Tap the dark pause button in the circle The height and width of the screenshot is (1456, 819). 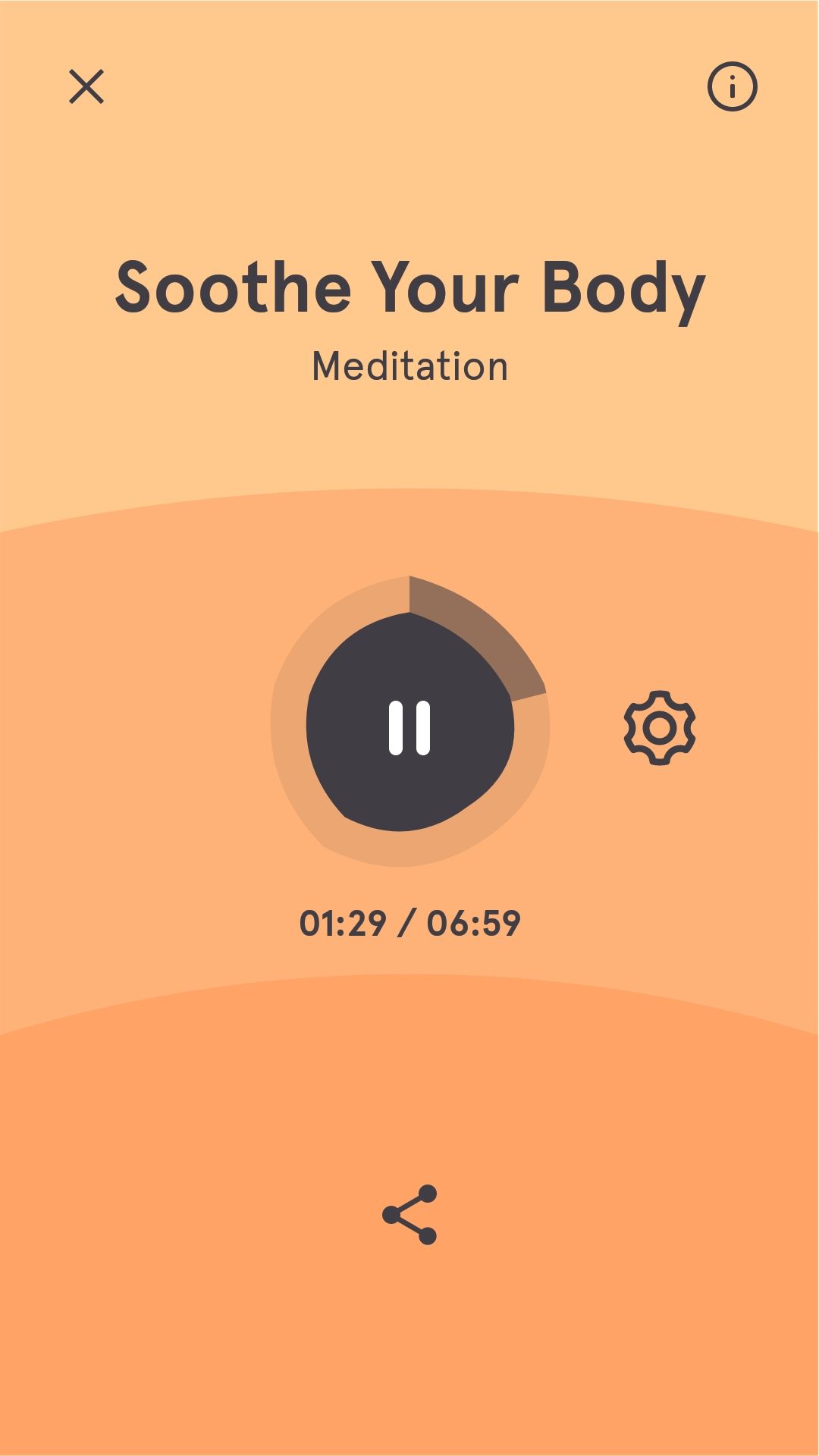point(409,728)
